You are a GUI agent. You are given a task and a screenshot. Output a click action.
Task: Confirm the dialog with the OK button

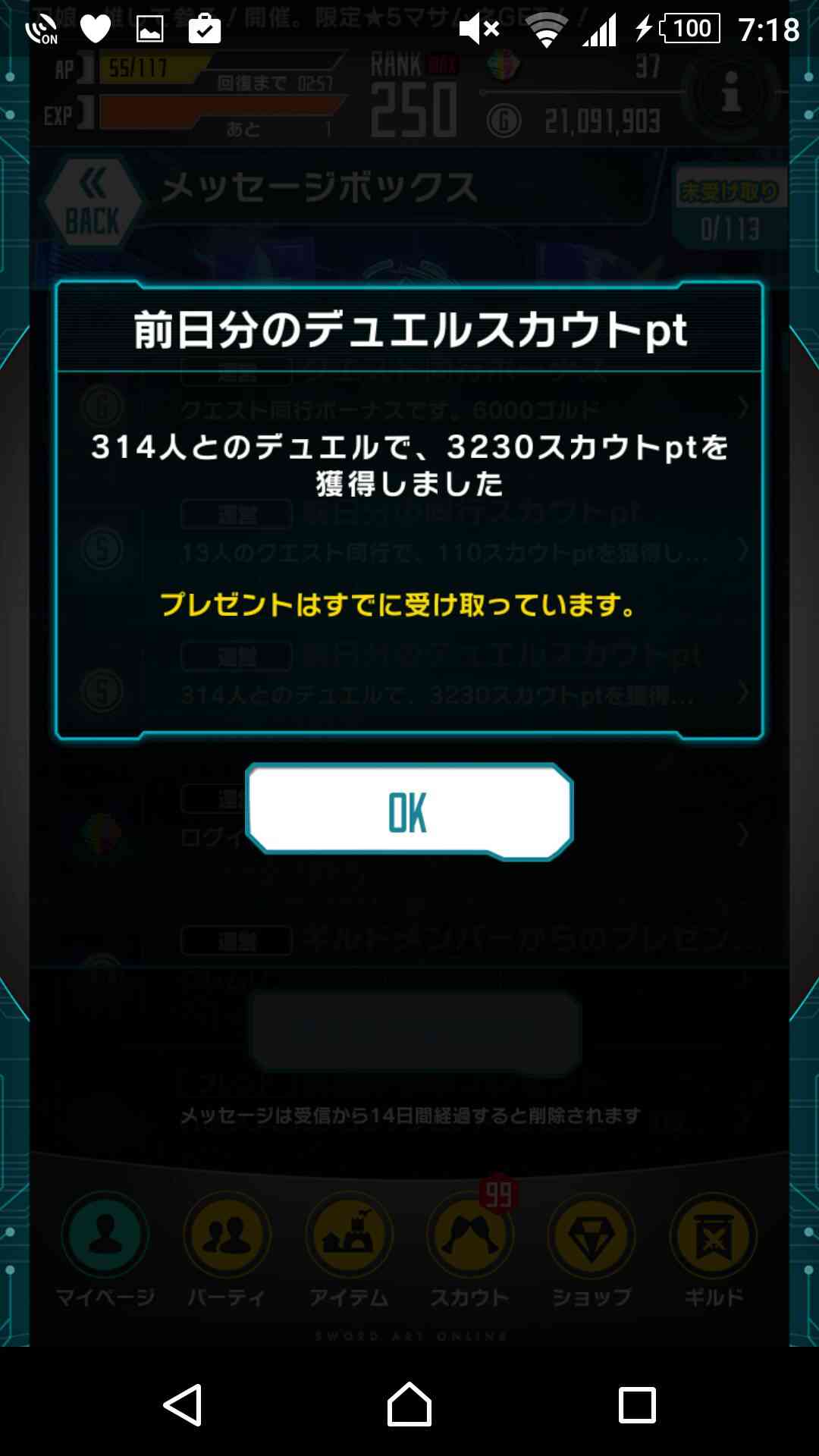pos(409,812)
